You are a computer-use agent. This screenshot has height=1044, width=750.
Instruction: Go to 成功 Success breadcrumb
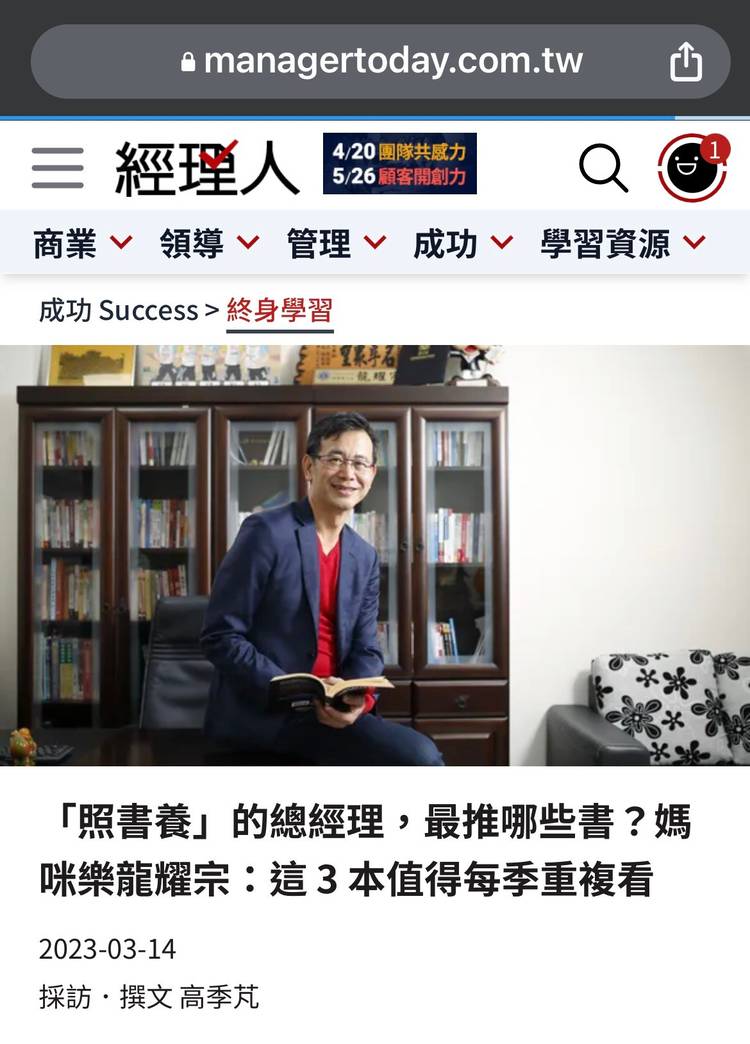118,310
